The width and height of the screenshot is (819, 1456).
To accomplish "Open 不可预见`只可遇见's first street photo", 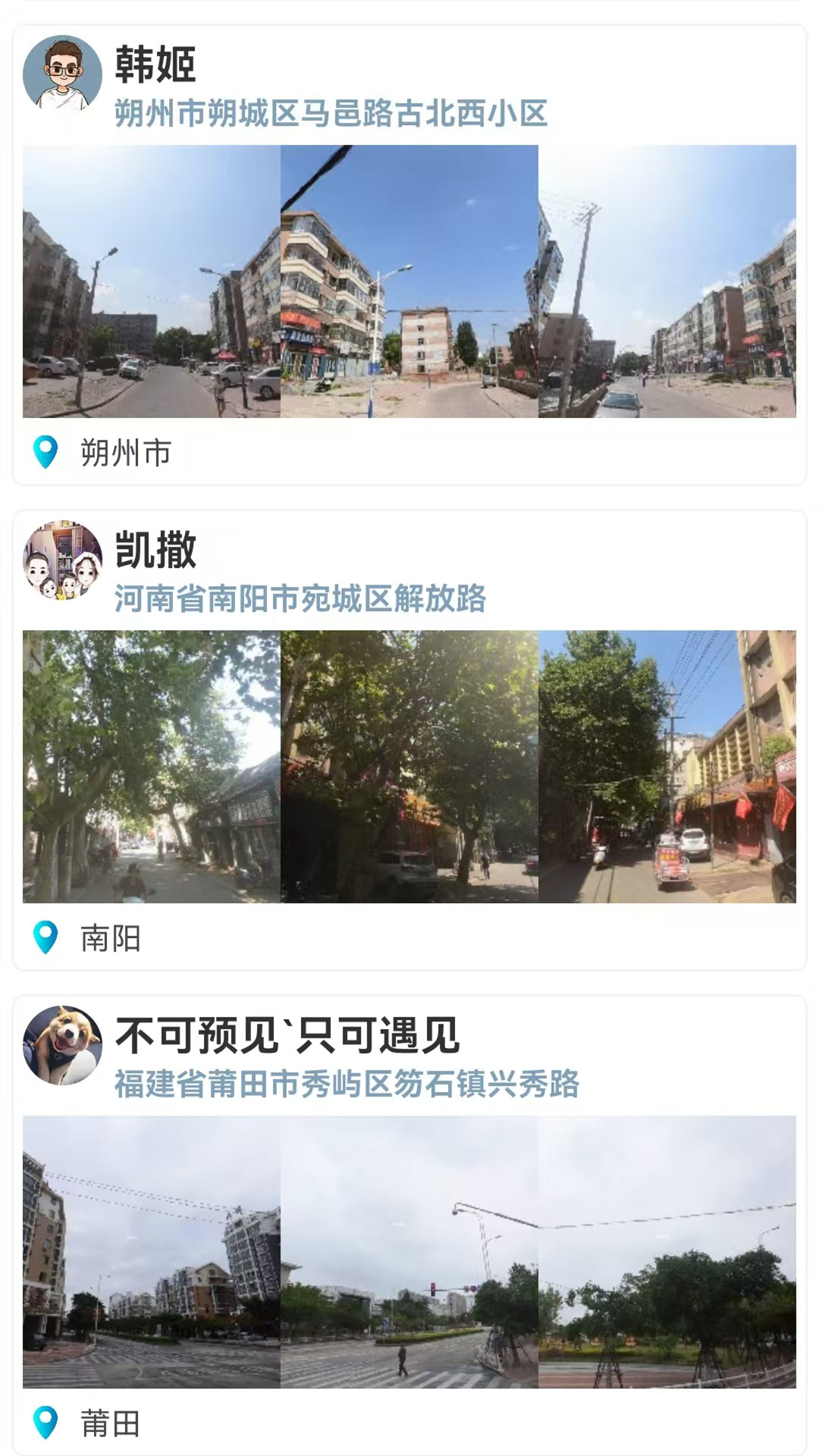I will click(152, 1252).
